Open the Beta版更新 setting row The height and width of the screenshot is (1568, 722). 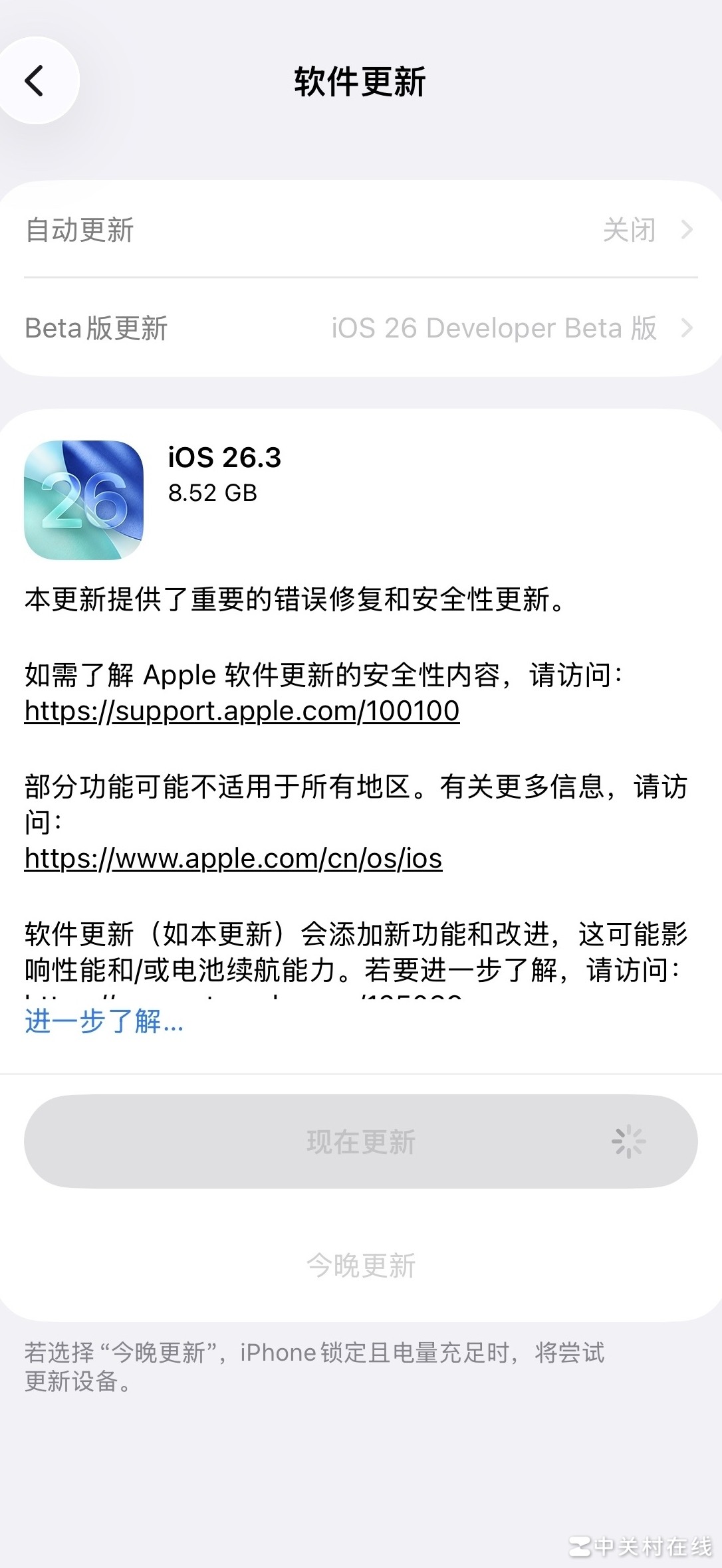tap(360, 328)
